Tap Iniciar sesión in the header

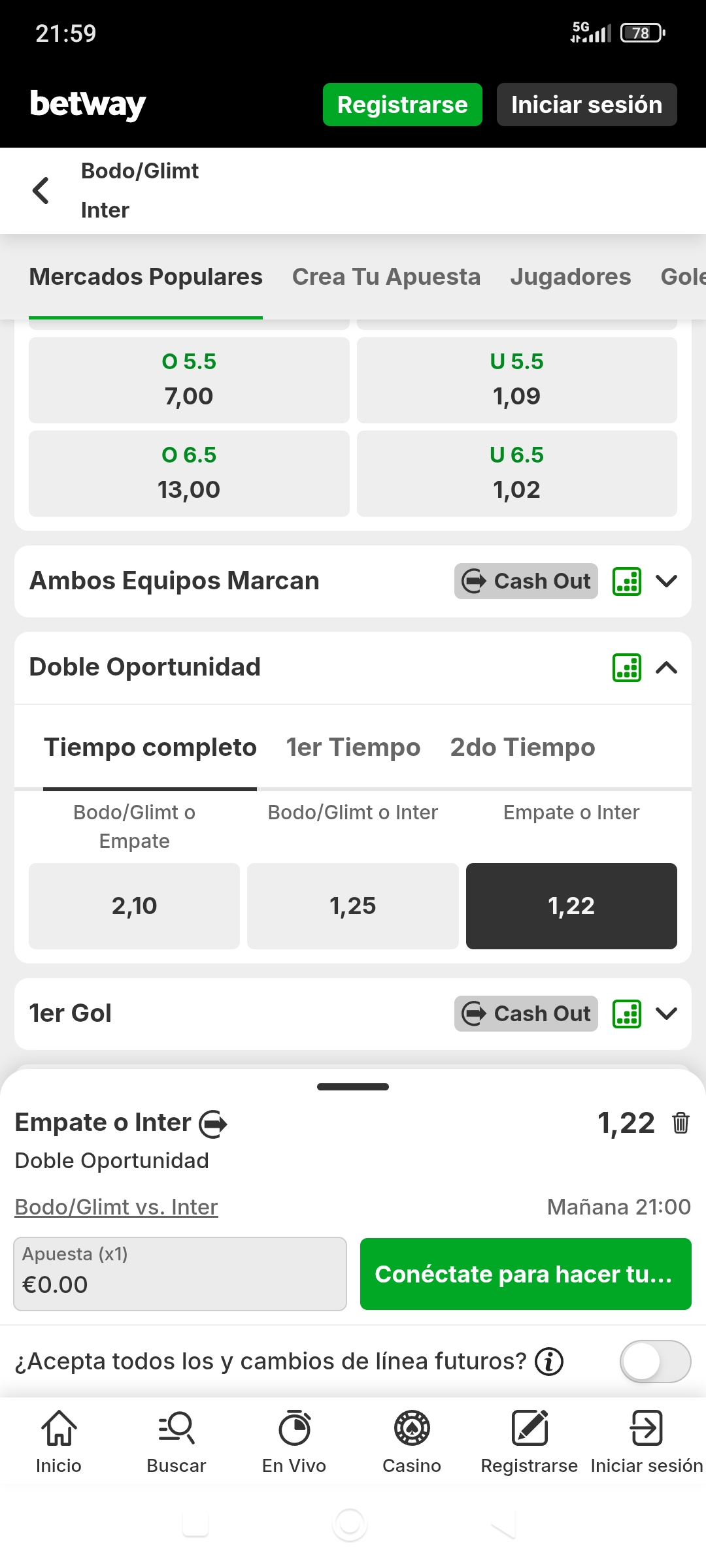pyautogui.click(x=586, y=105)
